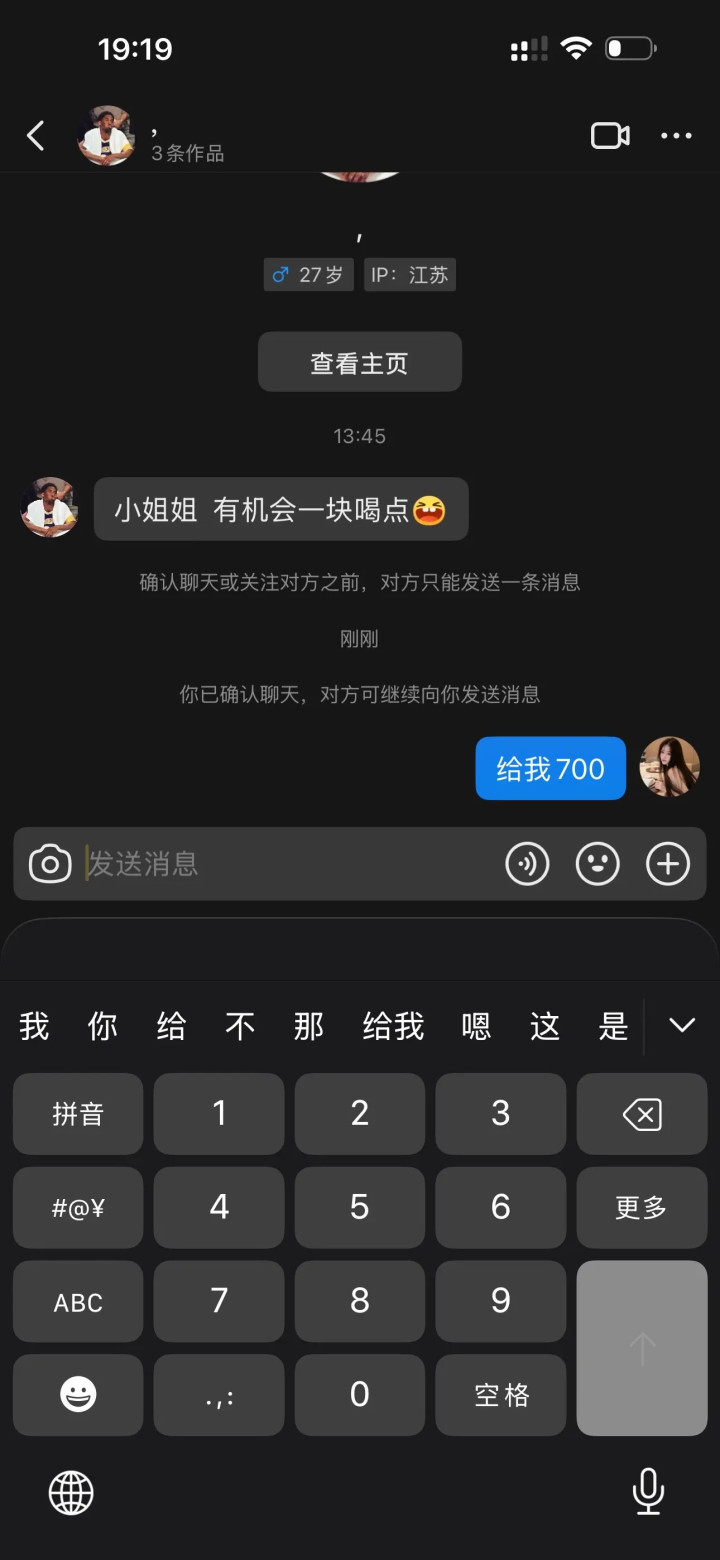Viewport: 720px width, 1560px height.
Task: Record a voice message
Action: point(527,864)
